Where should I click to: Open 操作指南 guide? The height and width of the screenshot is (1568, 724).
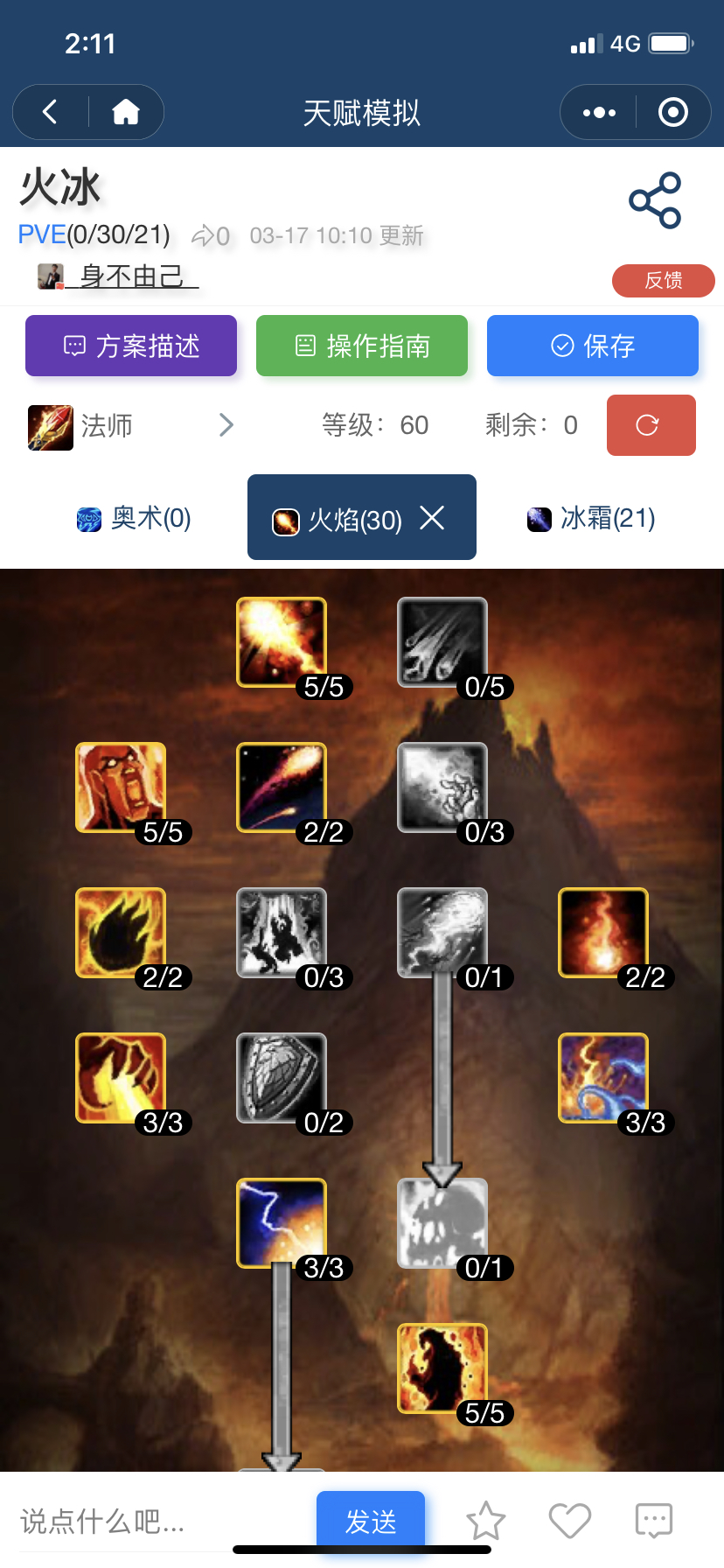tap(362, 346)
